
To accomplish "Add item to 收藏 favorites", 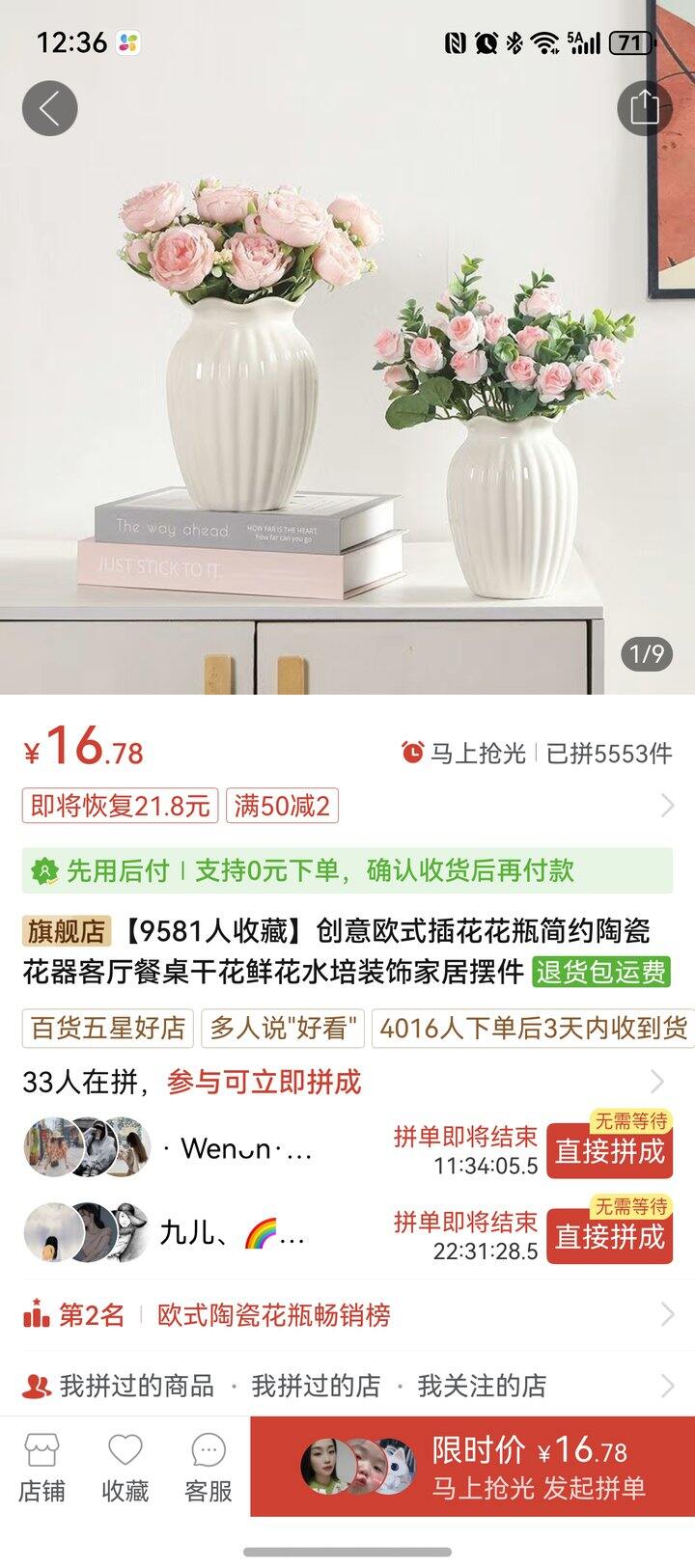I will [125, 1467].
